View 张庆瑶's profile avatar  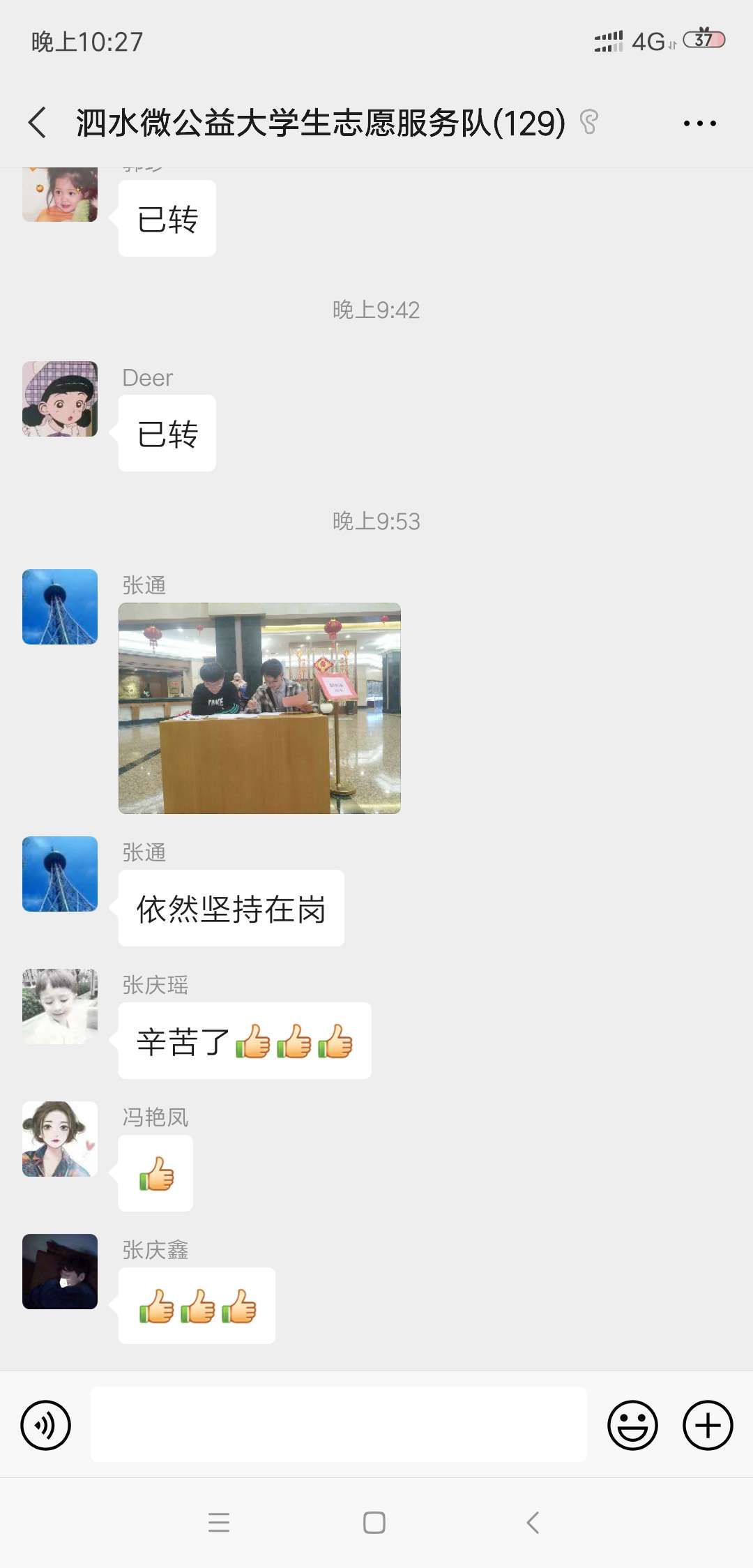[60, 1006]
